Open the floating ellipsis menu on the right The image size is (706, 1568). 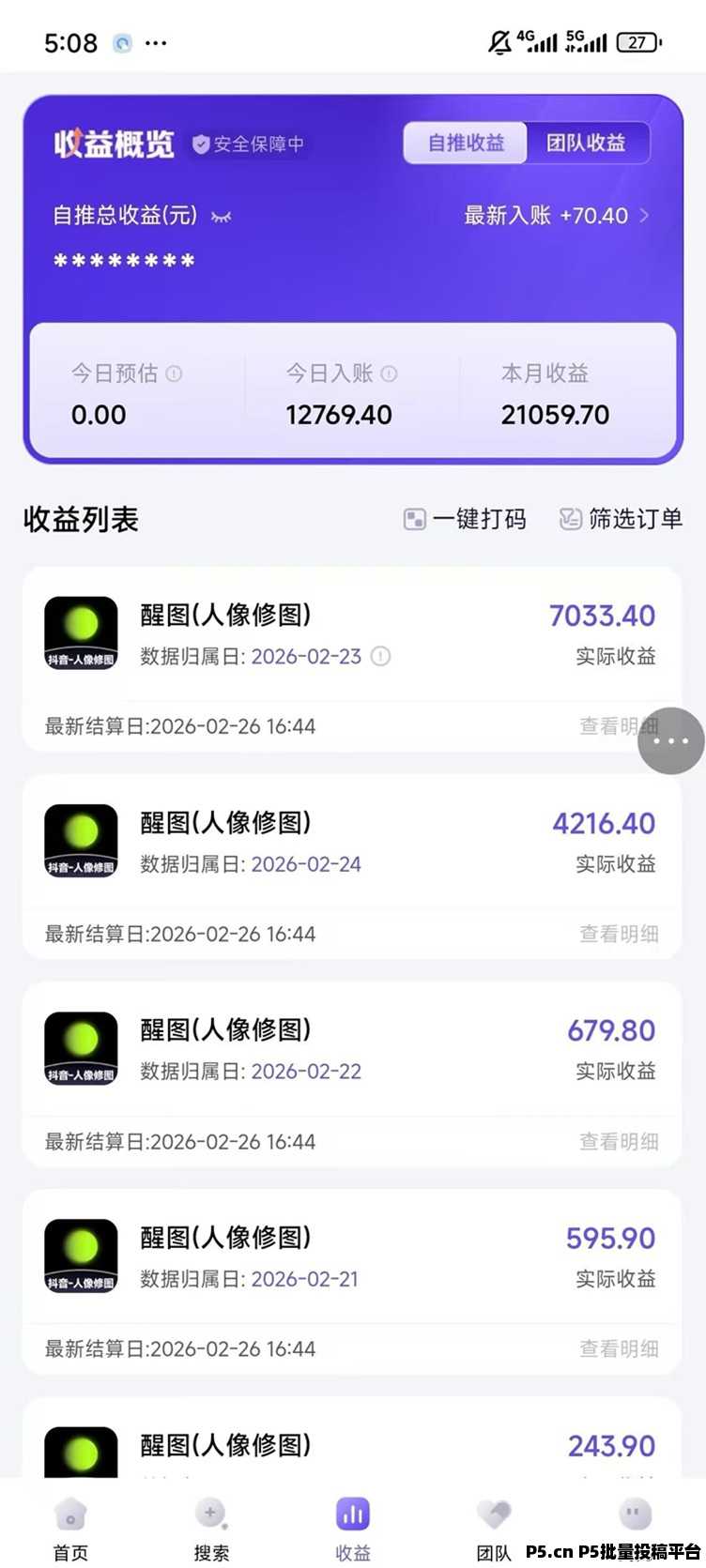(x=670, y=741)
